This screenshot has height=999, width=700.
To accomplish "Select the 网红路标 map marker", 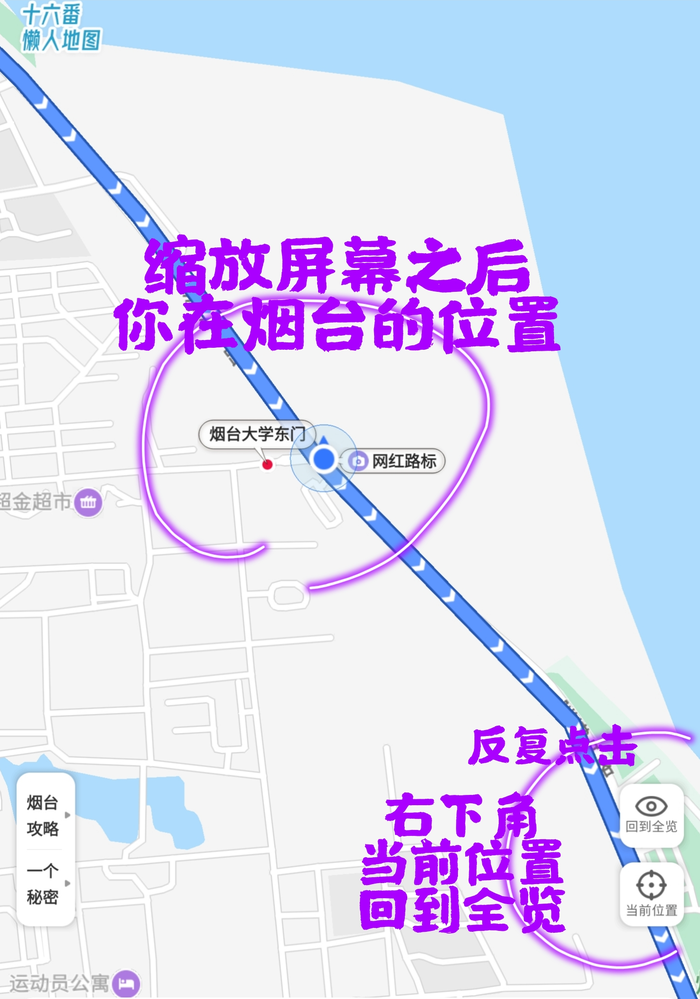I will point(394,461).
